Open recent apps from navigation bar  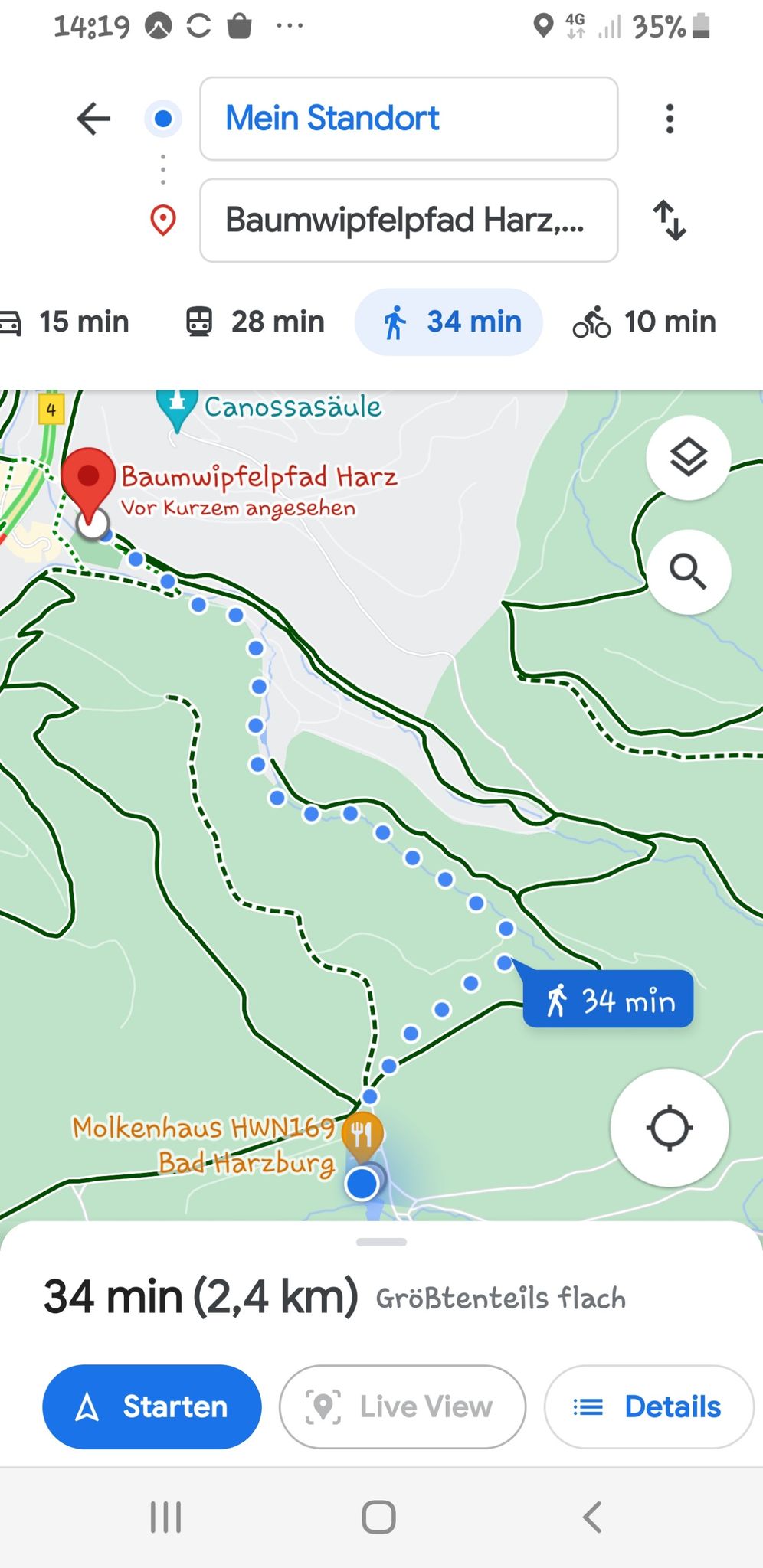pyautogui.click(x=165, y=1517)
